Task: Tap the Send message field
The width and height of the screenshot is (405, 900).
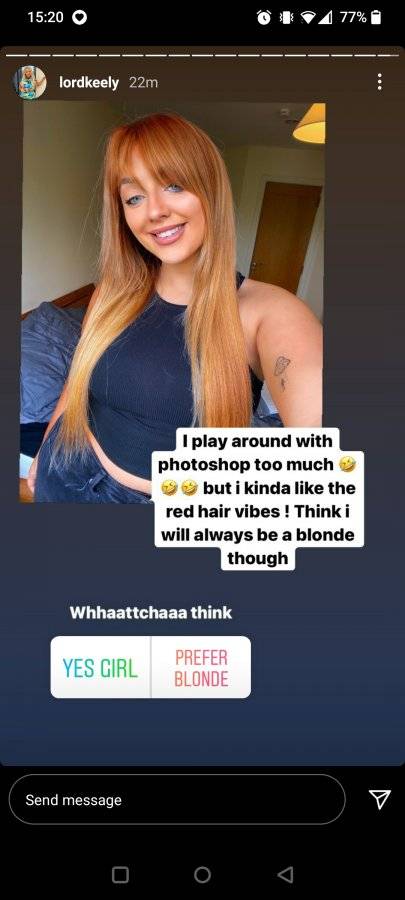Action: (177, 800)
